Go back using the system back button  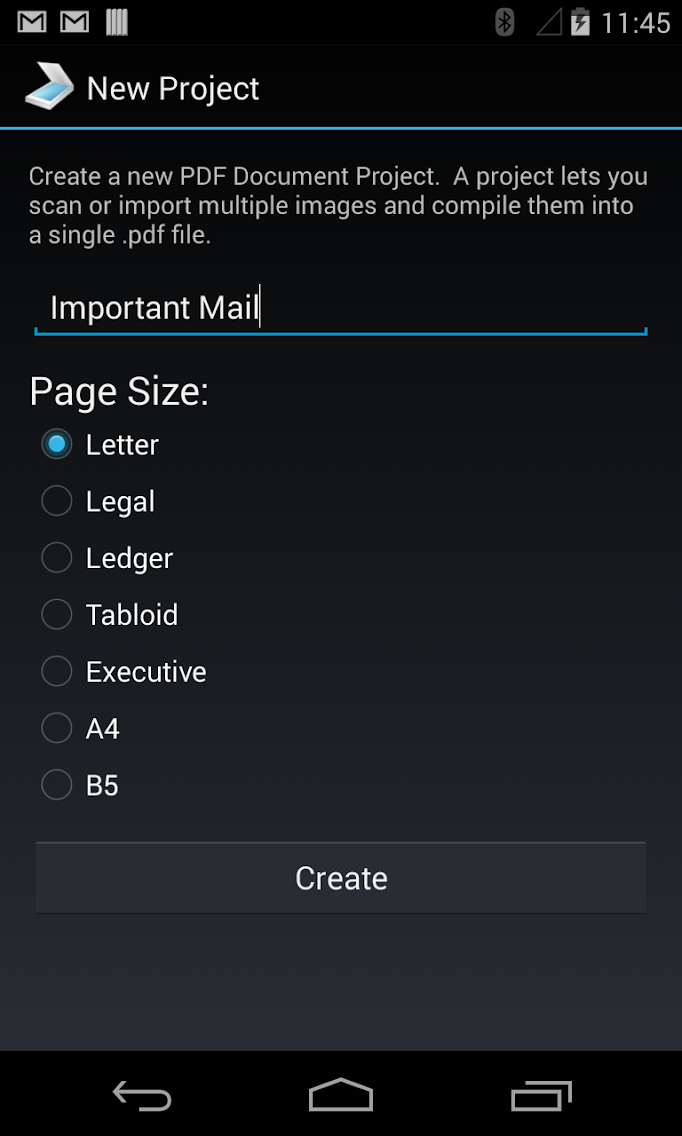pyautogui.click(x=141, y=1095)
